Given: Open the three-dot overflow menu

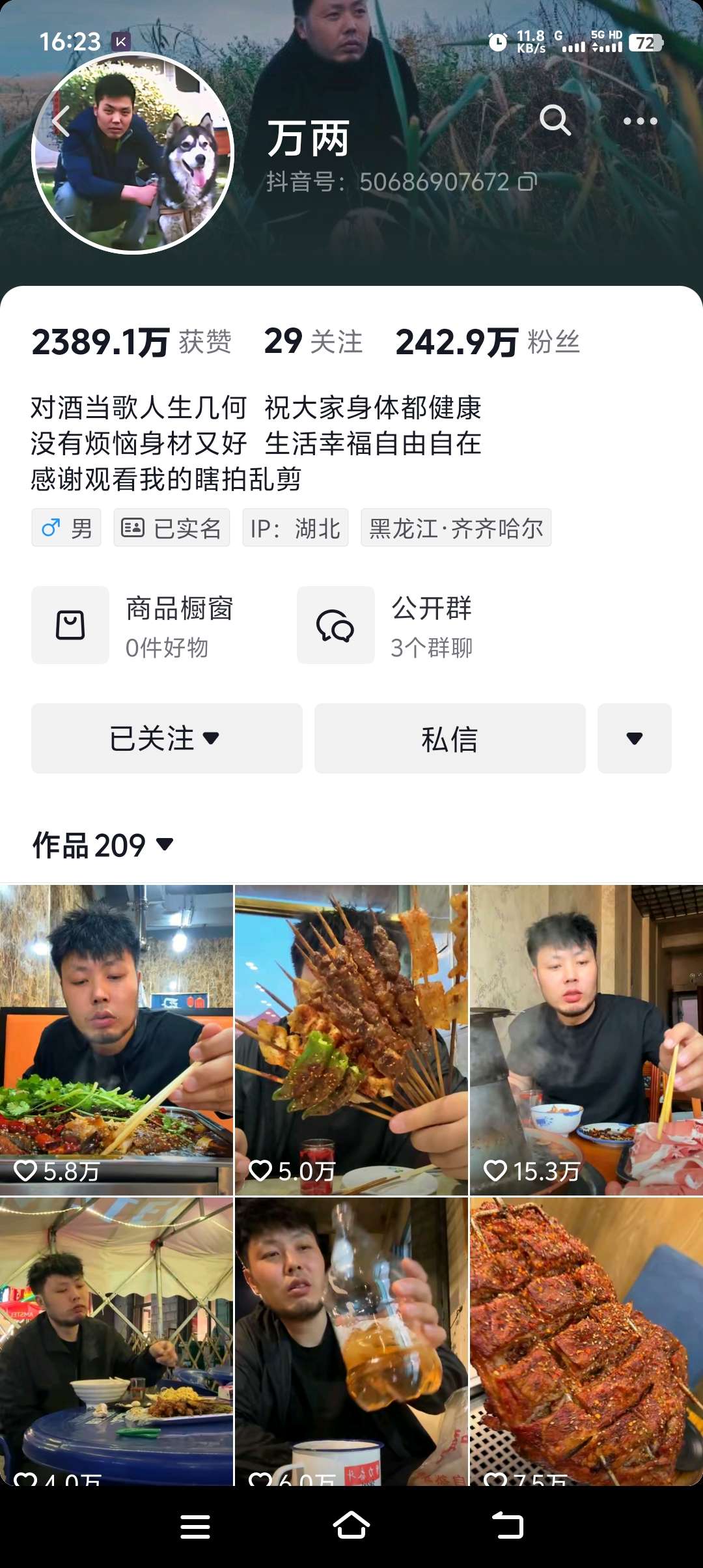Looking at the screenshot, I should pyautogui.click(x=640, y=121).
